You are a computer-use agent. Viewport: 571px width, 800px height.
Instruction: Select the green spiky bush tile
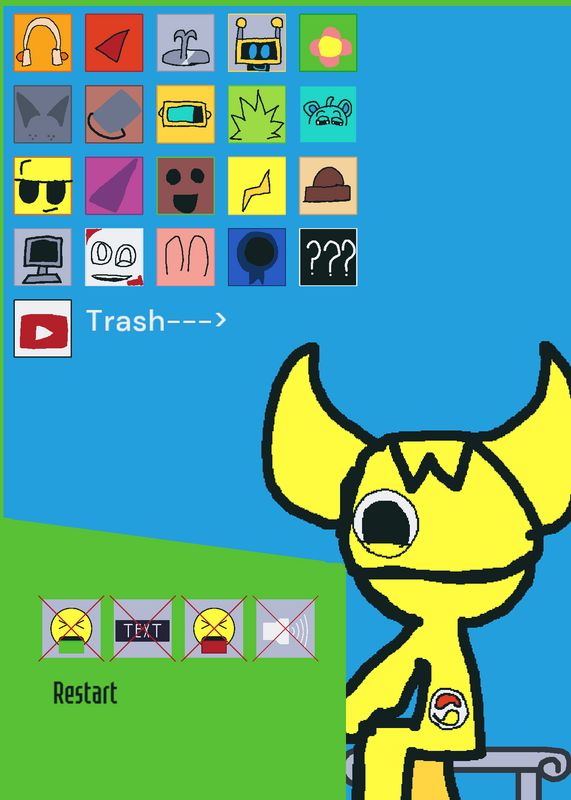tap(257, 114)
